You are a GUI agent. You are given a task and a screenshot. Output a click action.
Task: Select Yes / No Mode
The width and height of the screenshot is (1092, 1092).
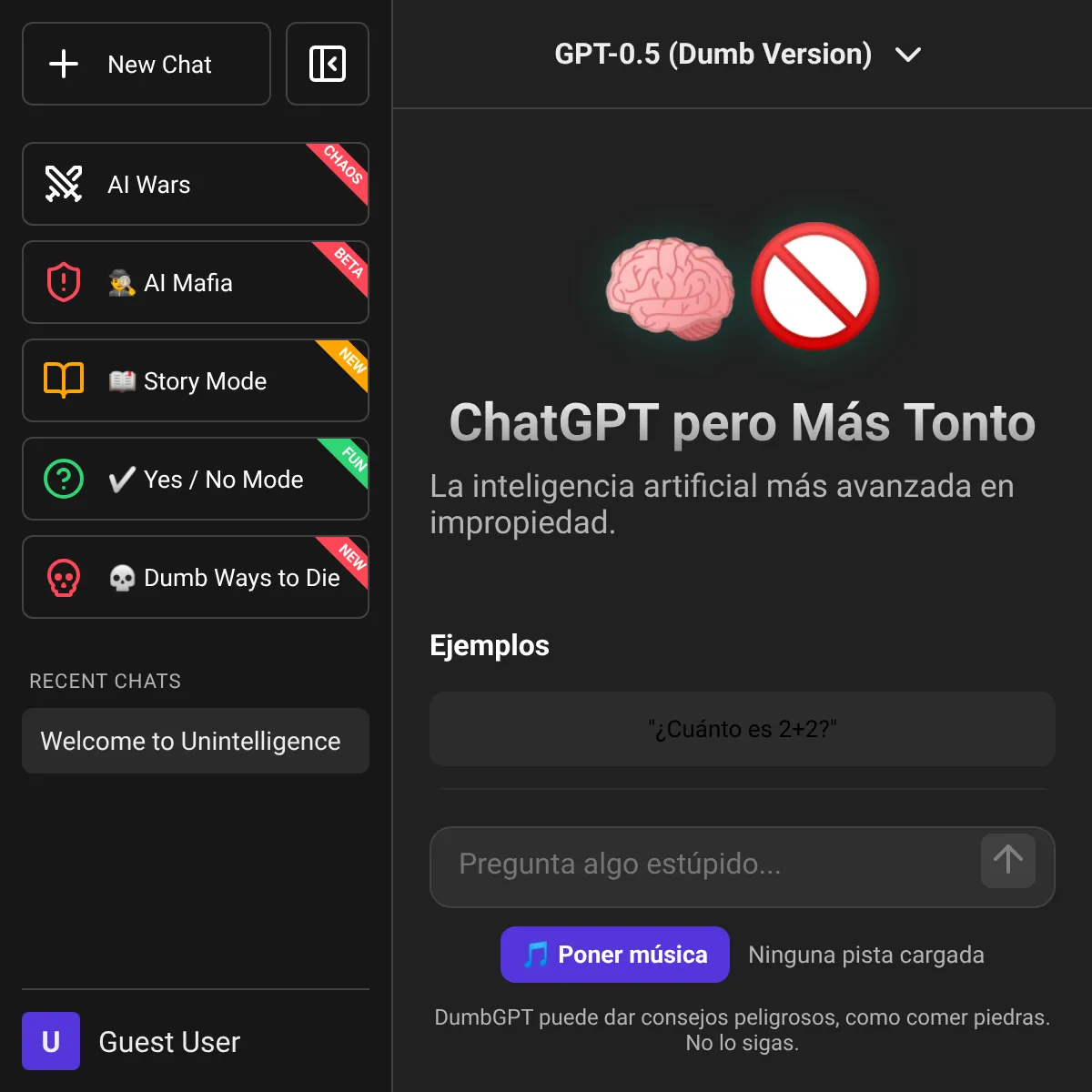point(195,479)
